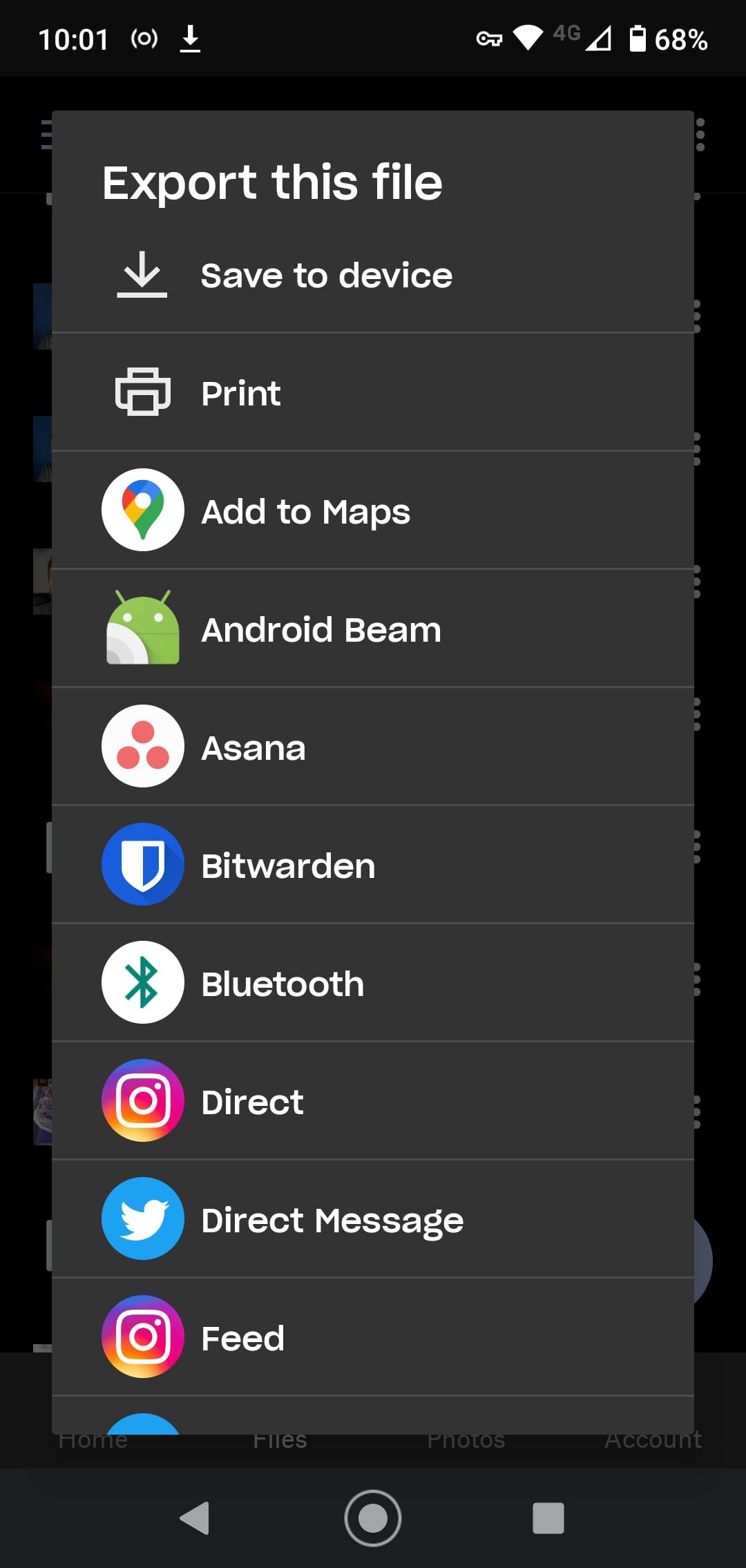
Task: Send the file to Bitwarden
Action: (x=287, y=865)
